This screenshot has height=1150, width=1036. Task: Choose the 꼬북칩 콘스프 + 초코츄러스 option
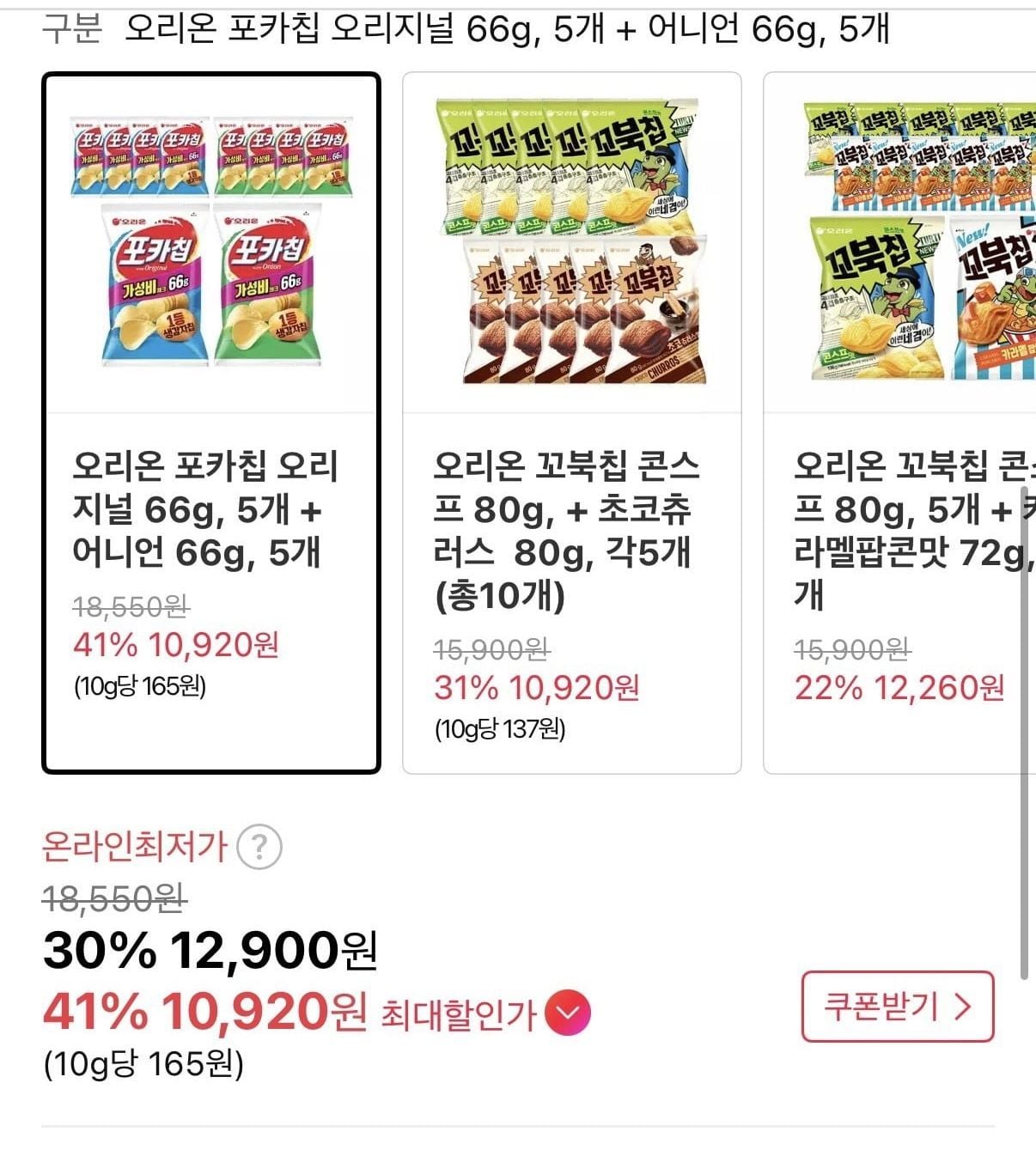click(x=572, y=423)
